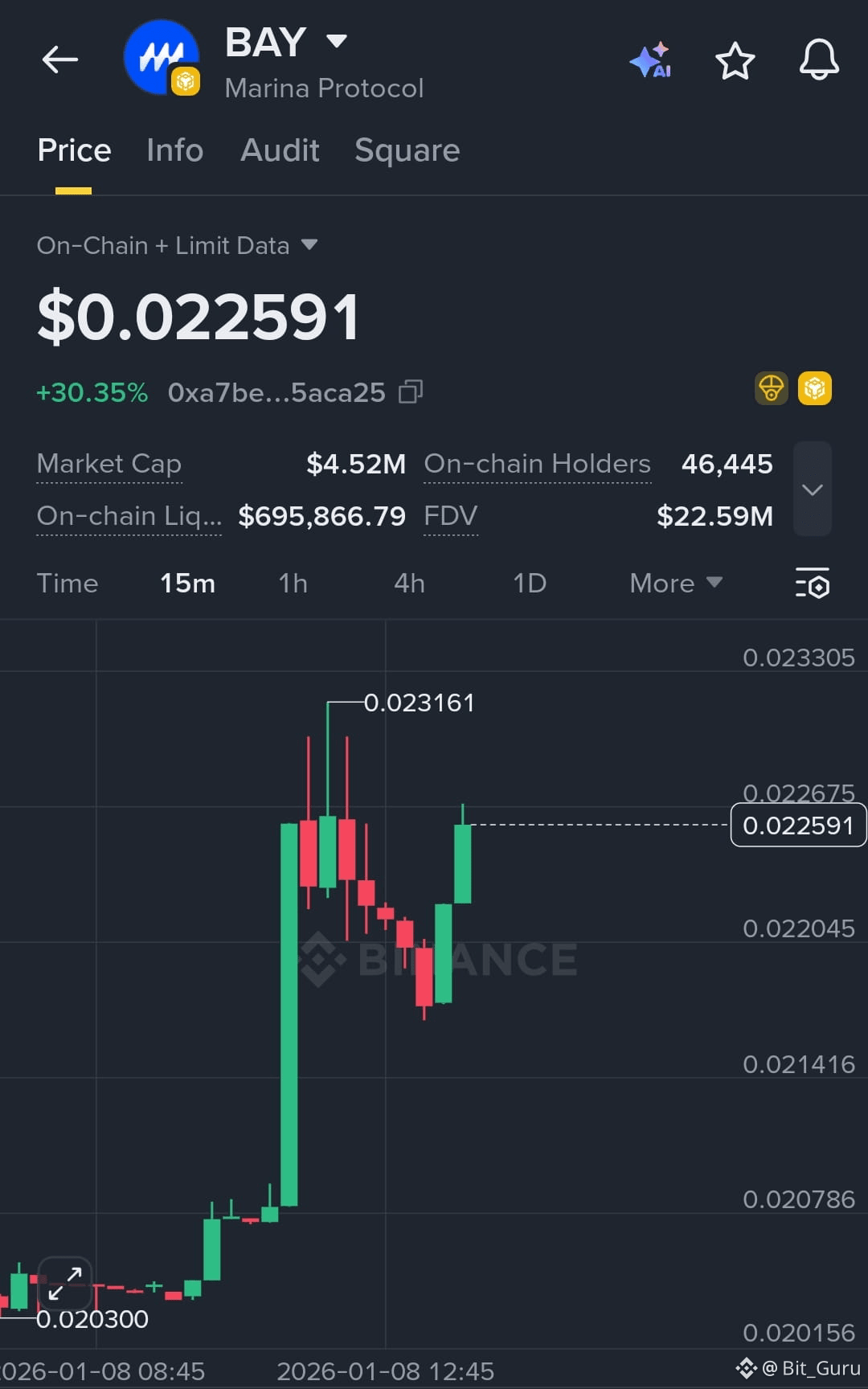Switch the chart interval to 1h
Image resolution: width=868 pixels, height=1389 pixels.
(292, 584)
